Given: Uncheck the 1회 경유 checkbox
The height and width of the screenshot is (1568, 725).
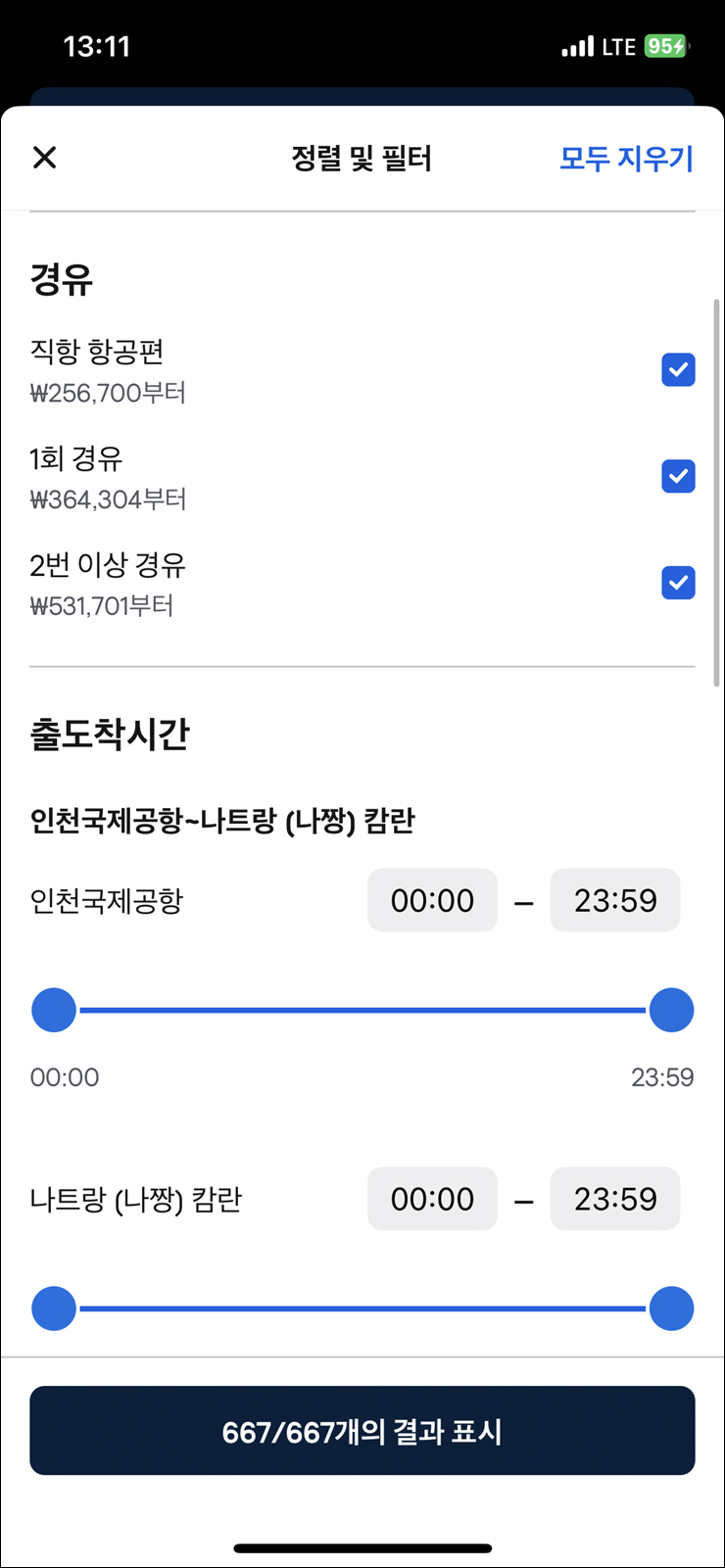Looking at the screenshot, I should 678,477.
